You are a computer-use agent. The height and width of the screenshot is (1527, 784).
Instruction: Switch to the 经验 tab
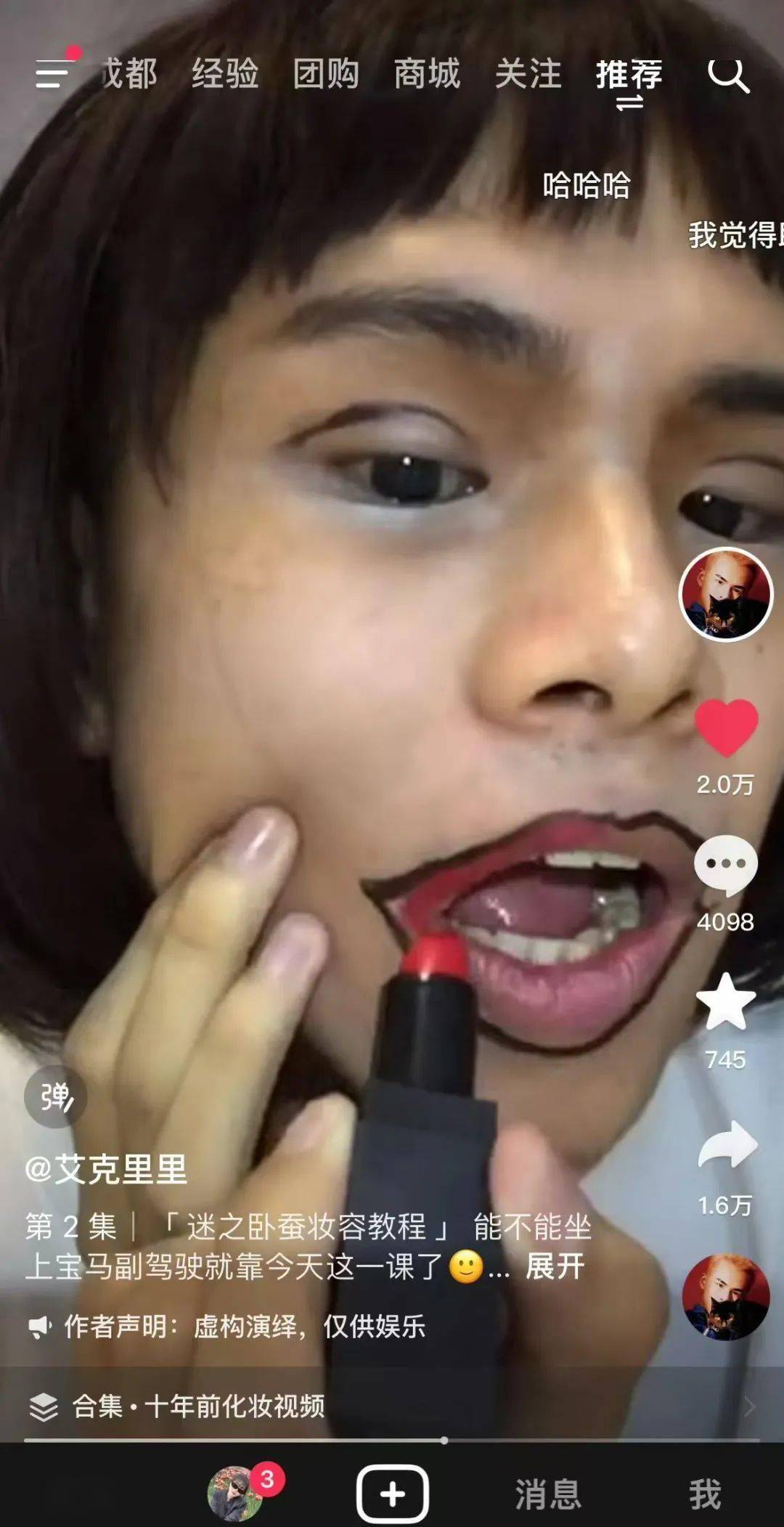coord(225,74)
